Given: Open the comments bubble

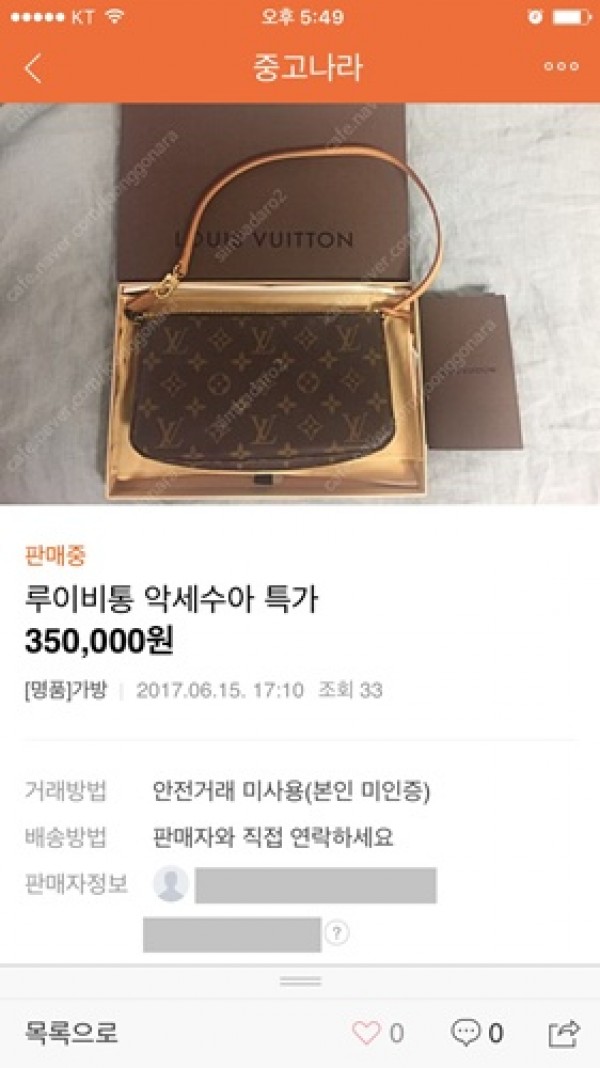Looking at the screenshot, I should pos(464,1033).
